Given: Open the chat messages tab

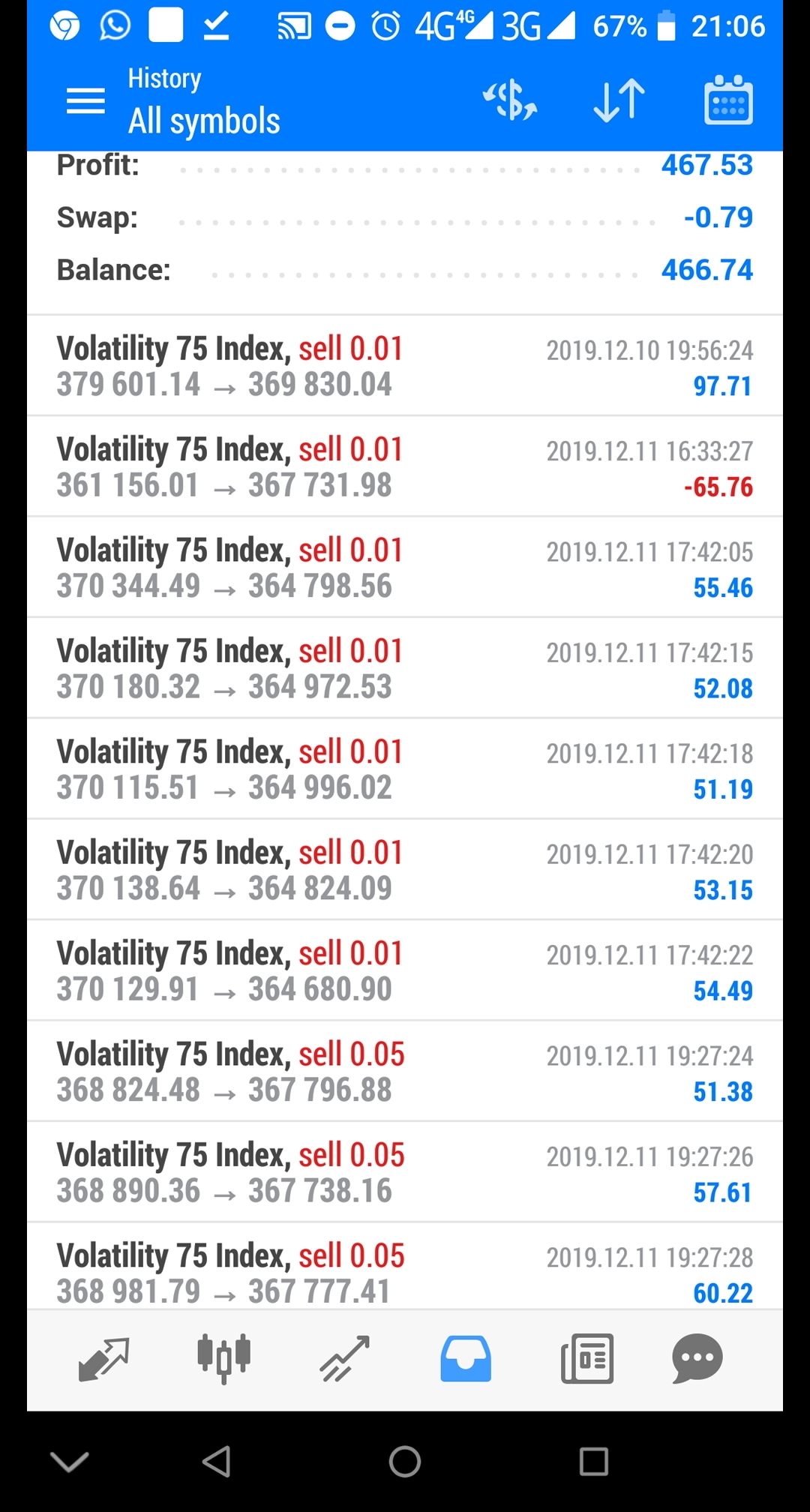Looking at the screenshot, I should tap(697, 1359).
